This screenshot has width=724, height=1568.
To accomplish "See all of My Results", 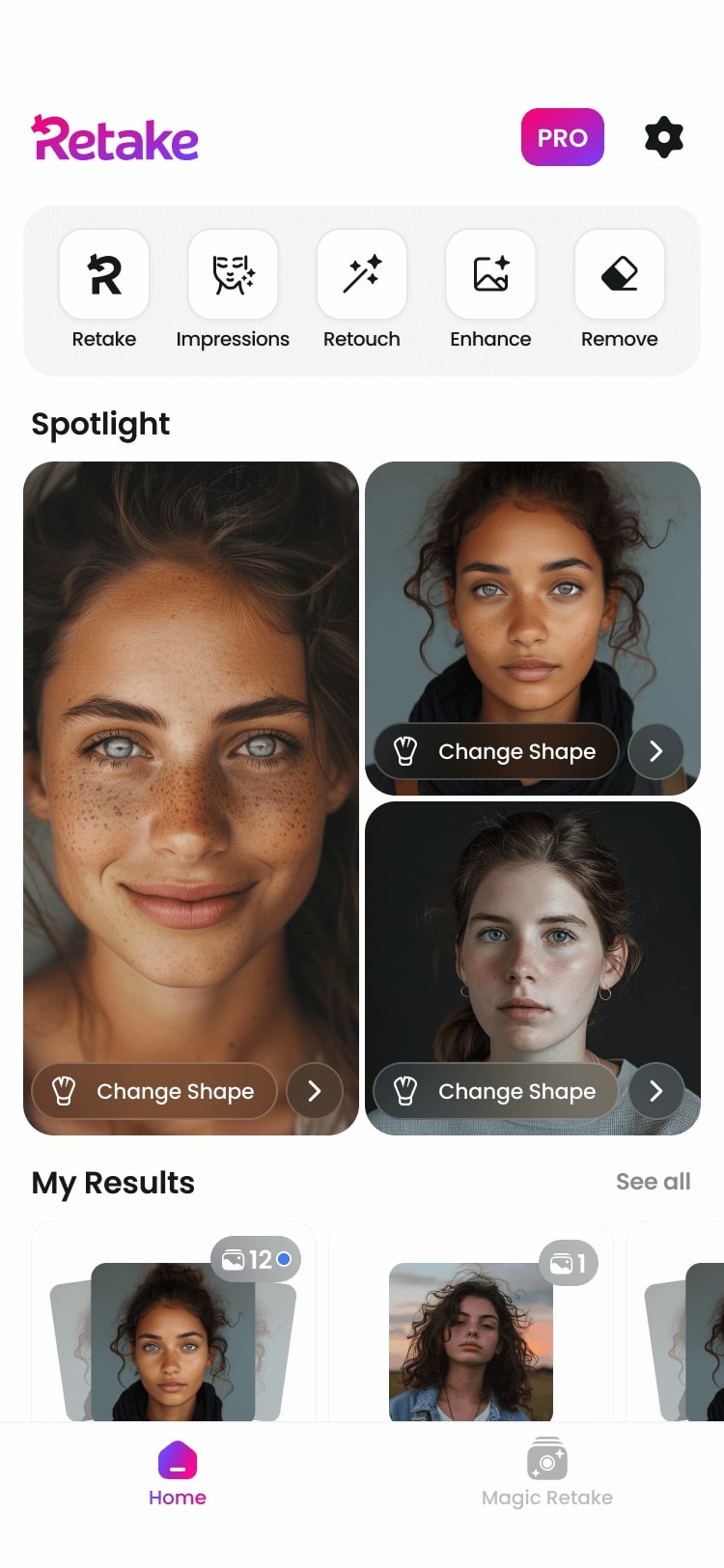I will [x=653, y=1182].
